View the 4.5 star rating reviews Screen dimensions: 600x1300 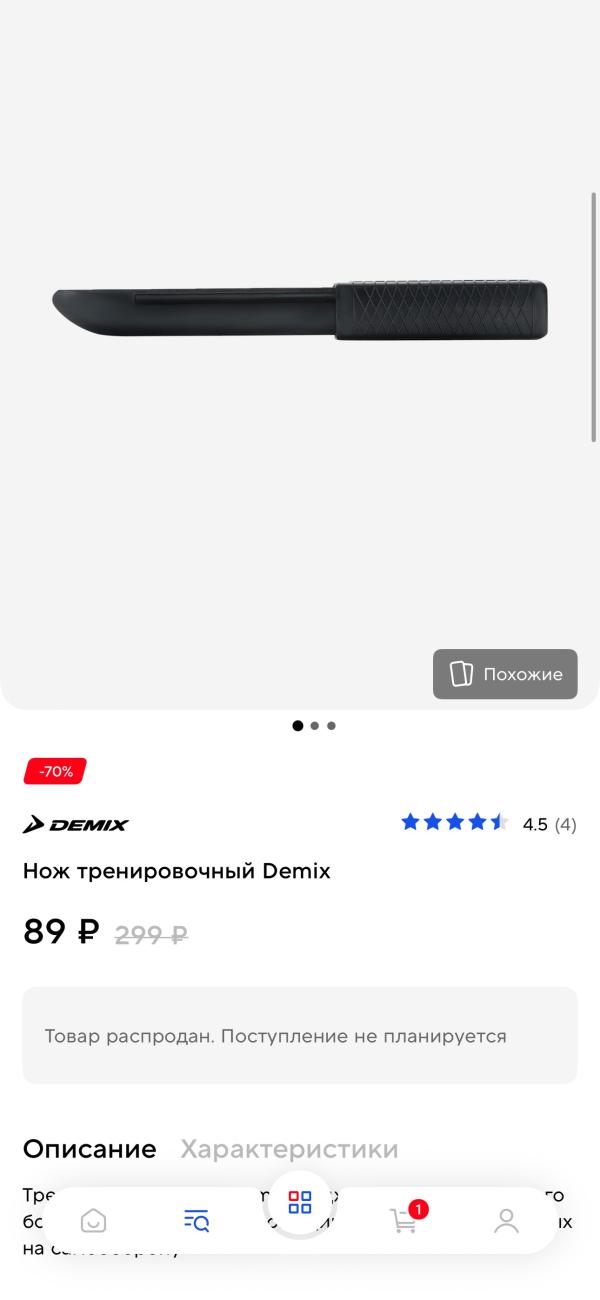click(x=488, y=824)
